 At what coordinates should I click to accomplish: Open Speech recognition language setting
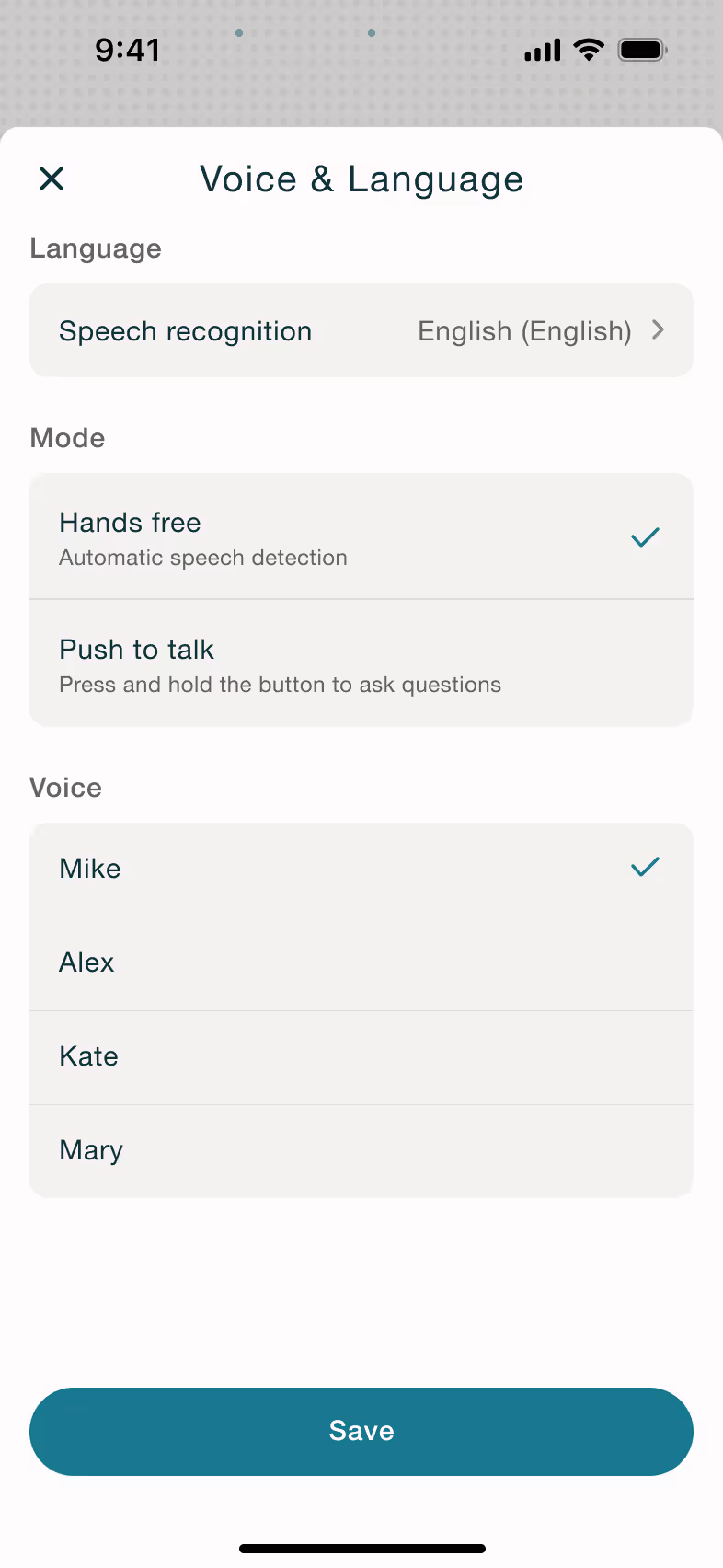click(361, 330)
